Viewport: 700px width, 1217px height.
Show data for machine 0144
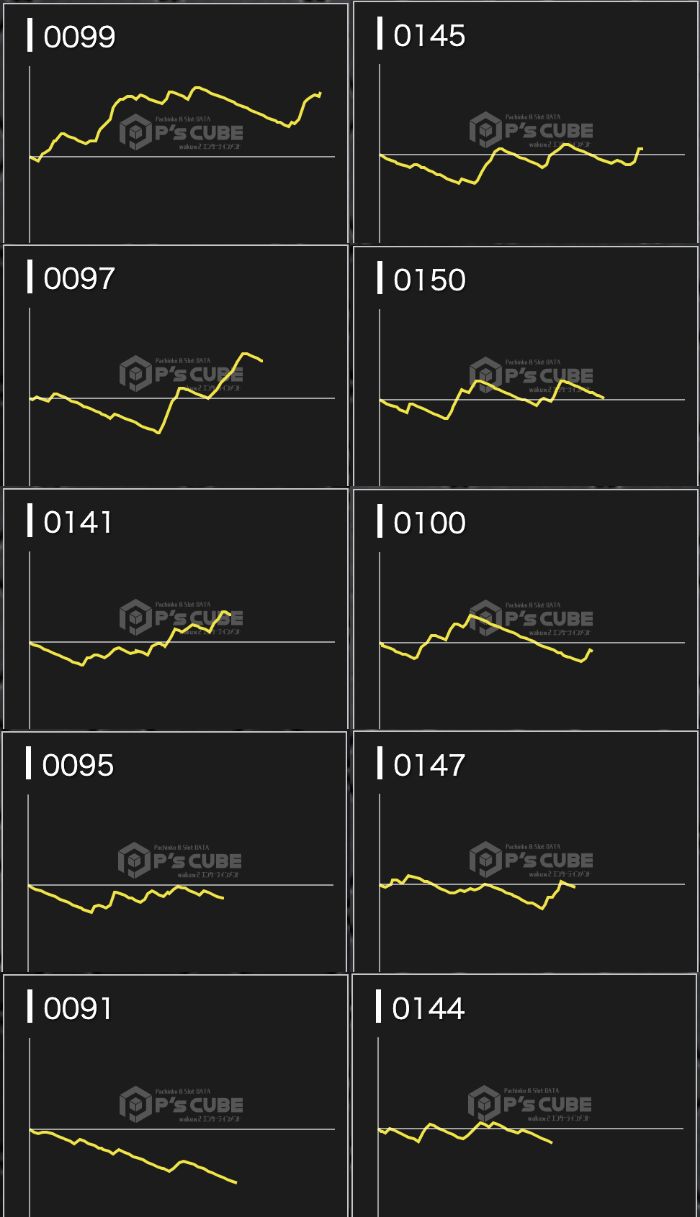coord(525,1095)
